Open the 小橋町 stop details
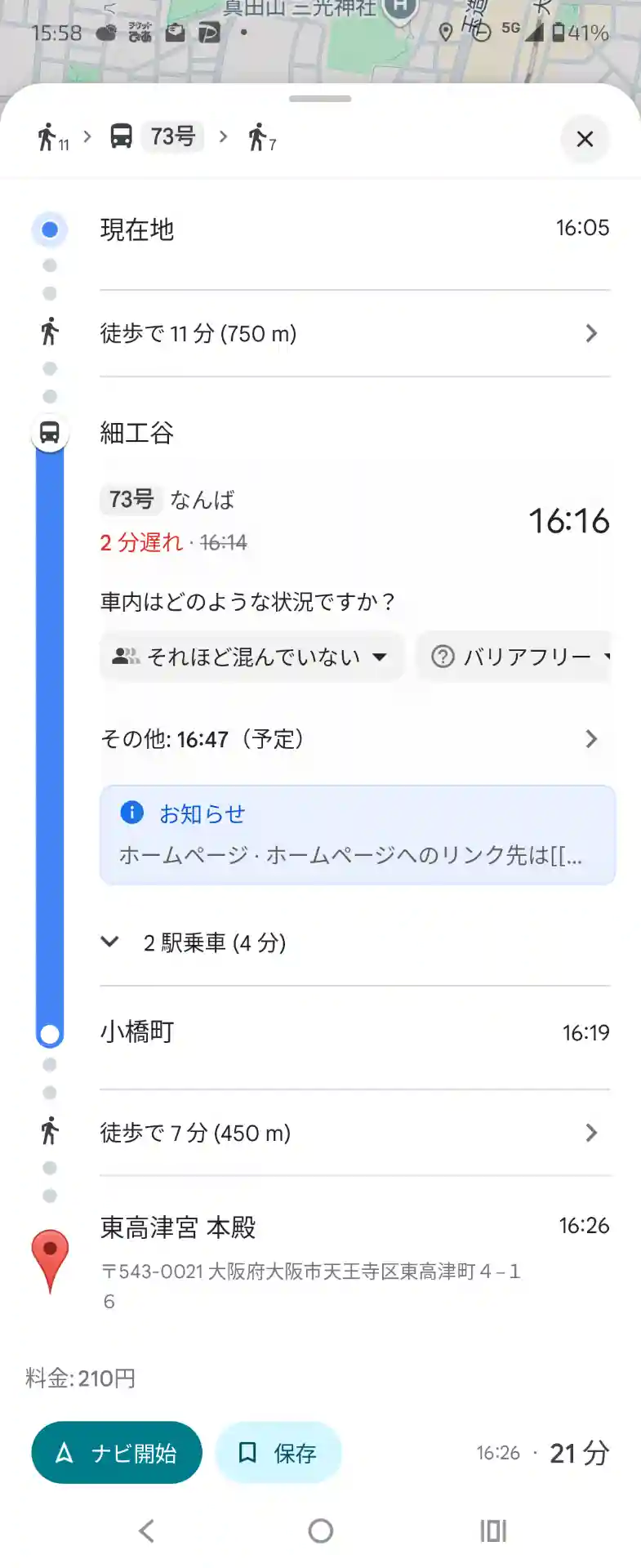The height and width of the screenshot is (1568, 641). point(137,1032)
